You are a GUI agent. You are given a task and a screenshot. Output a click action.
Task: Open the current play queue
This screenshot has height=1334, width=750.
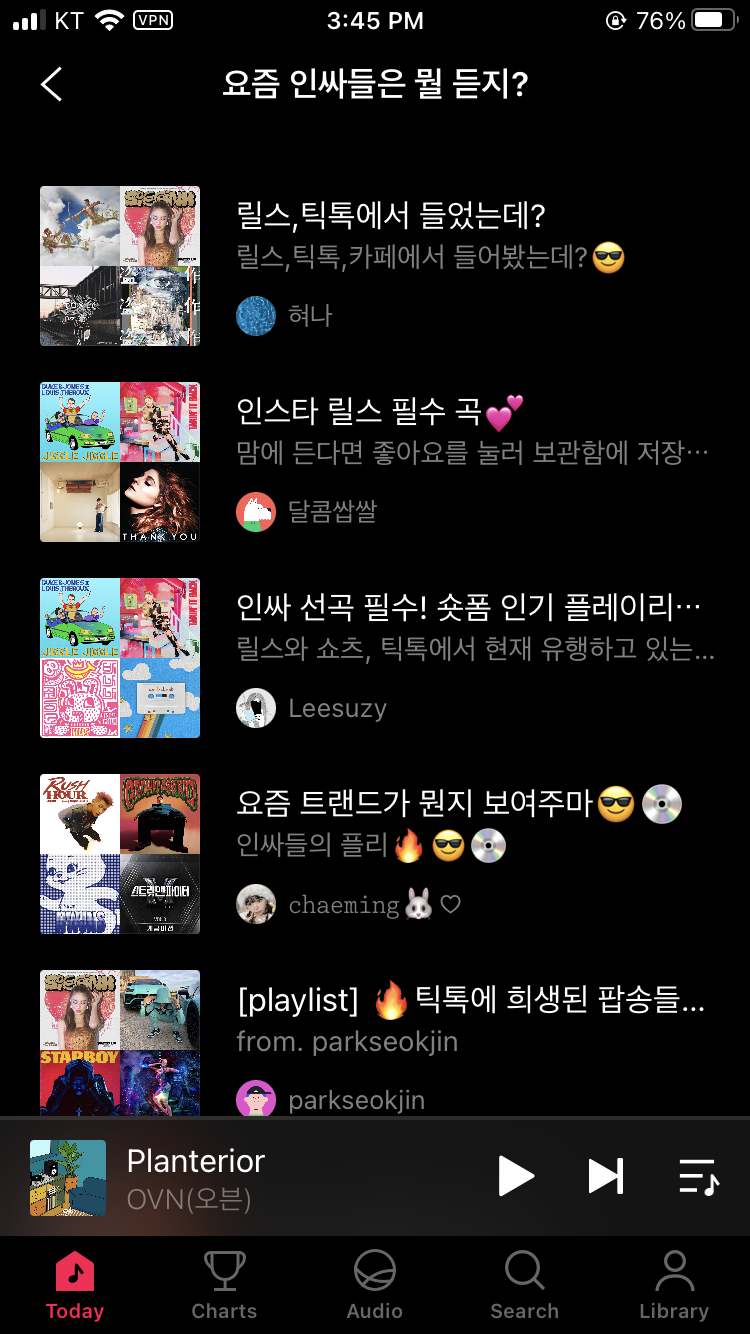pos(698,1176)
